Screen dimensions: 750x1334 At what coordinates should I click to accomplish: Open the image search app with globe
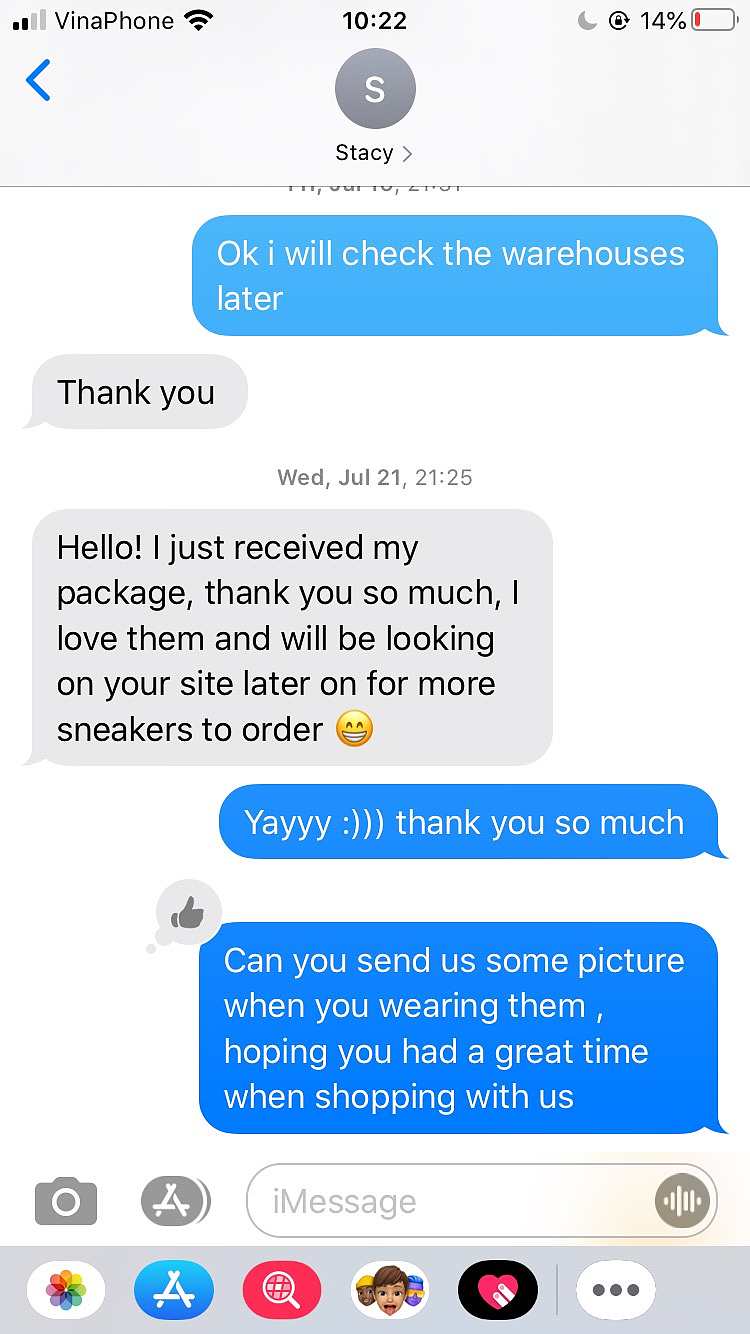tap(282, 1291)
